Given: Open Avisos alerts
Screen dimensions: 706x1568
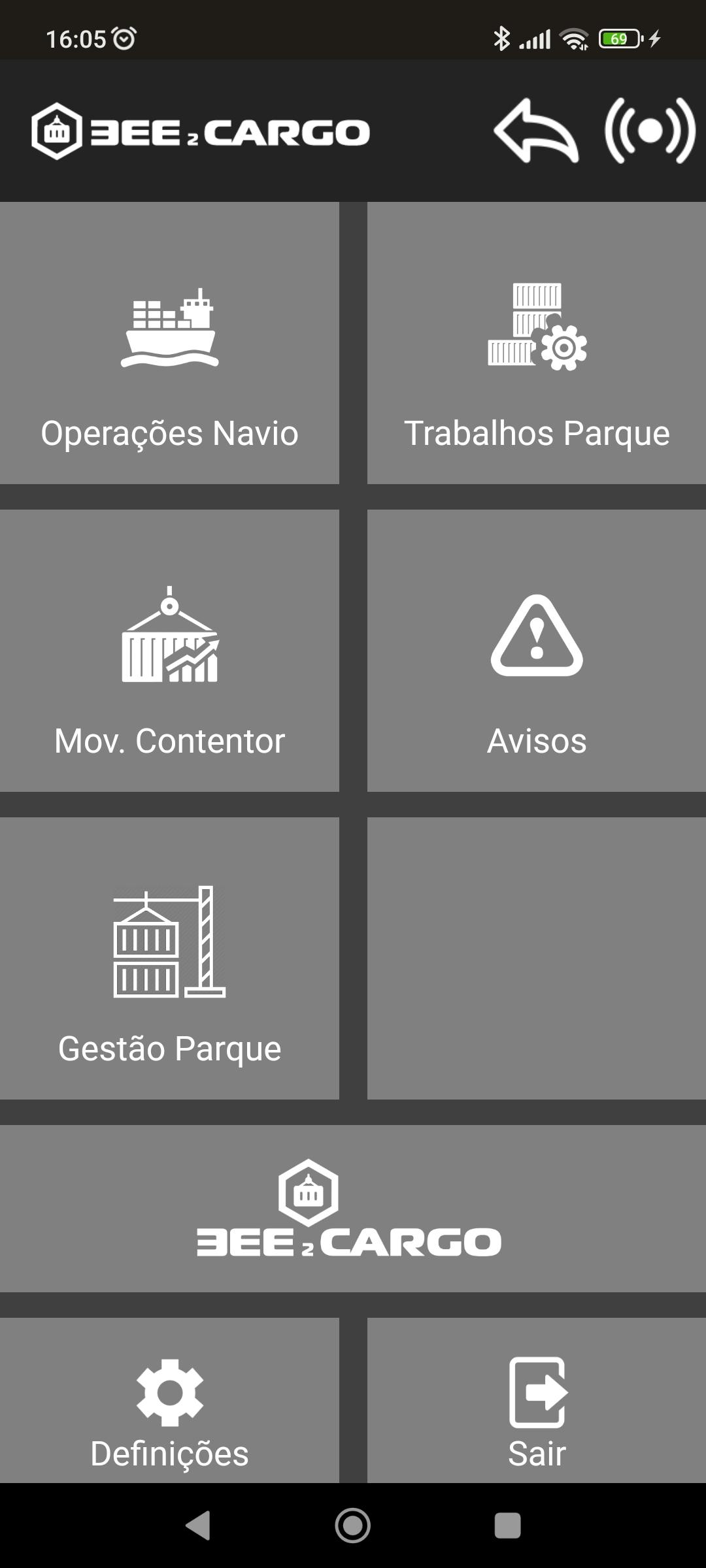Looking at the screenshot, I should pyautogui.click(x=537, y=651).
